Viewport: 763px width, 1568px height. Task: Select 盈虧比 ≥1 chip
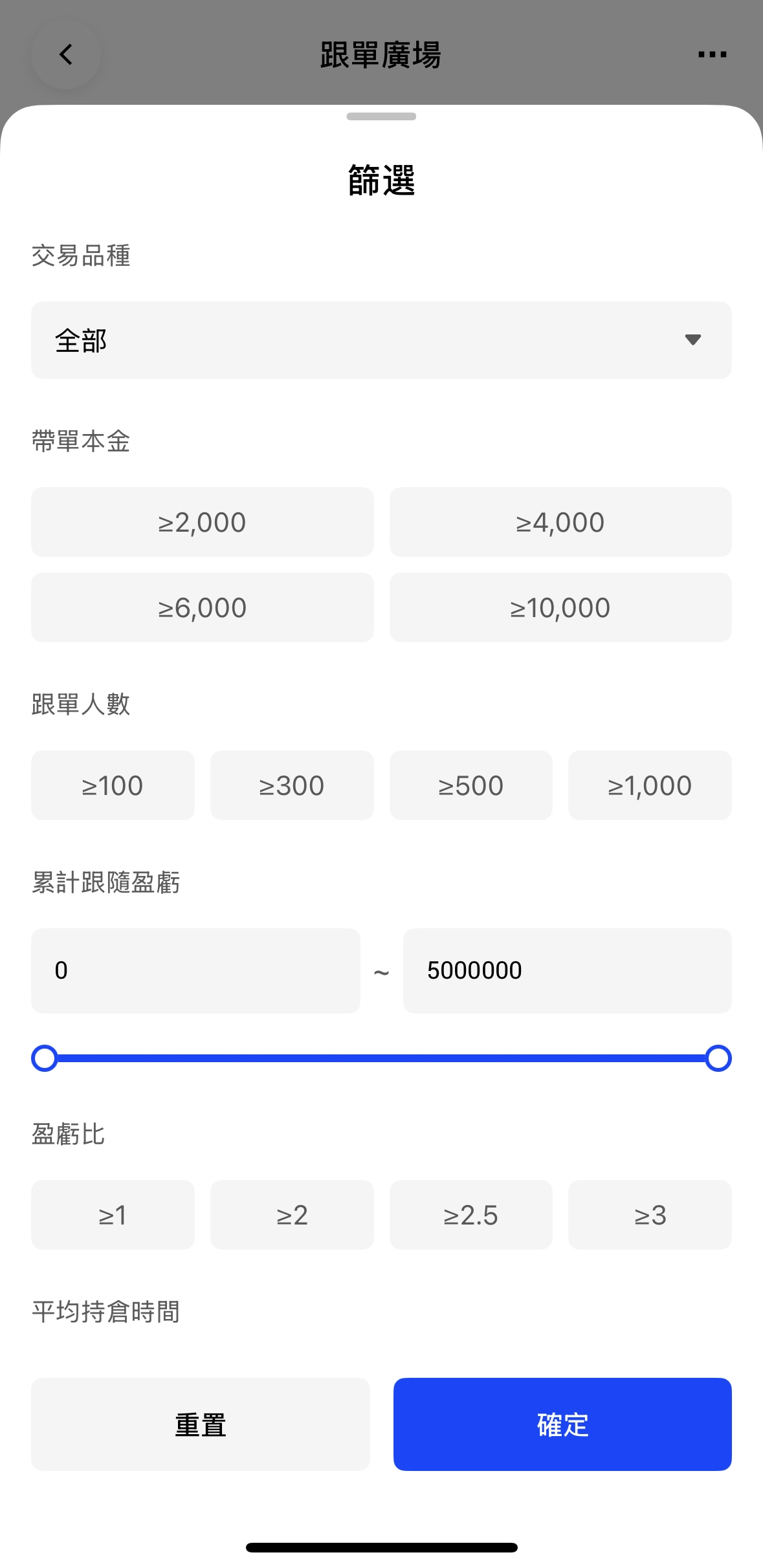tap(113, 1215)
